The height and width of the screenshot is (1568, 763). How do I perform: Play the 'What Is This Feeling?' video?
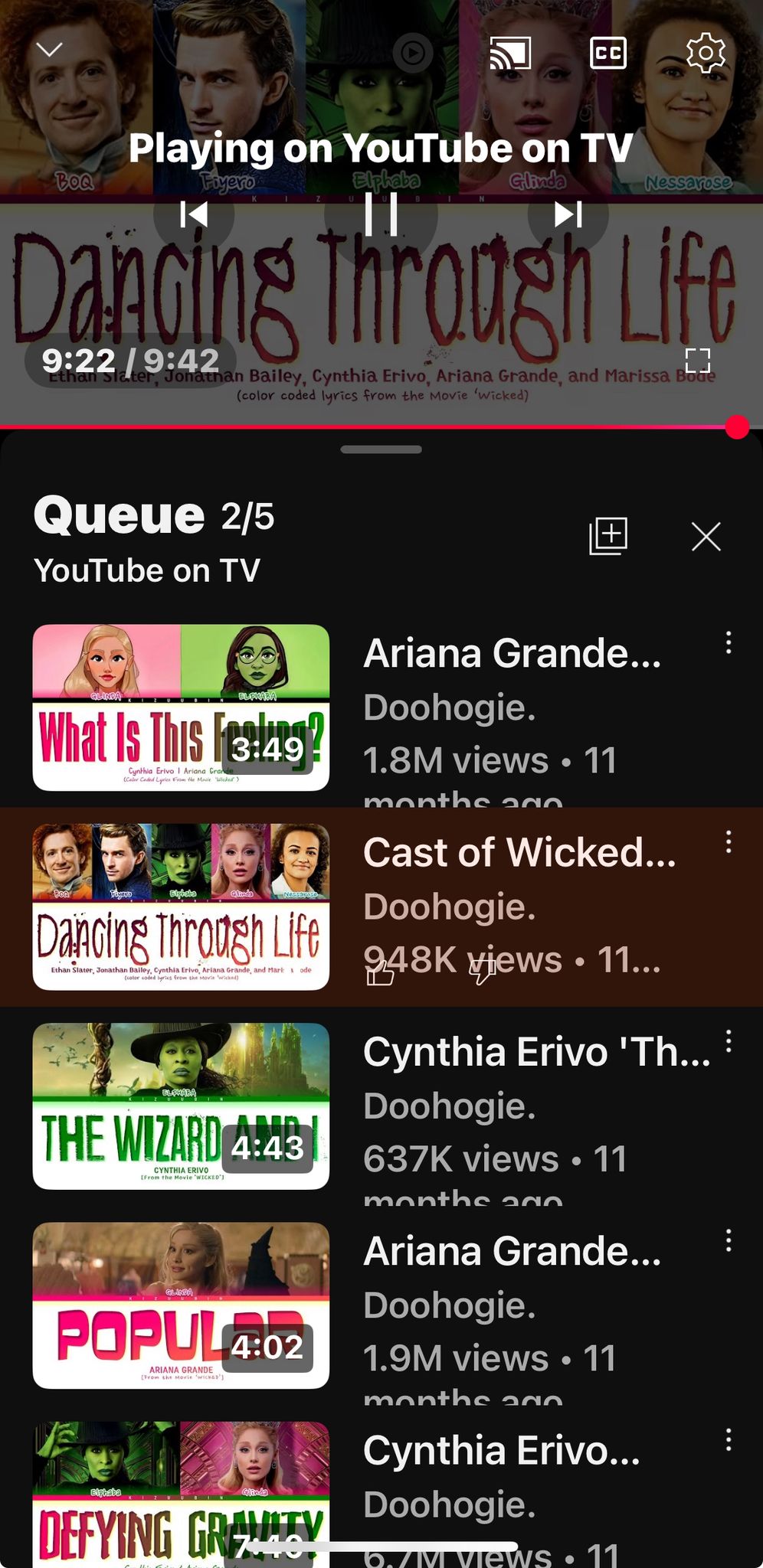[x=181, y=707]
